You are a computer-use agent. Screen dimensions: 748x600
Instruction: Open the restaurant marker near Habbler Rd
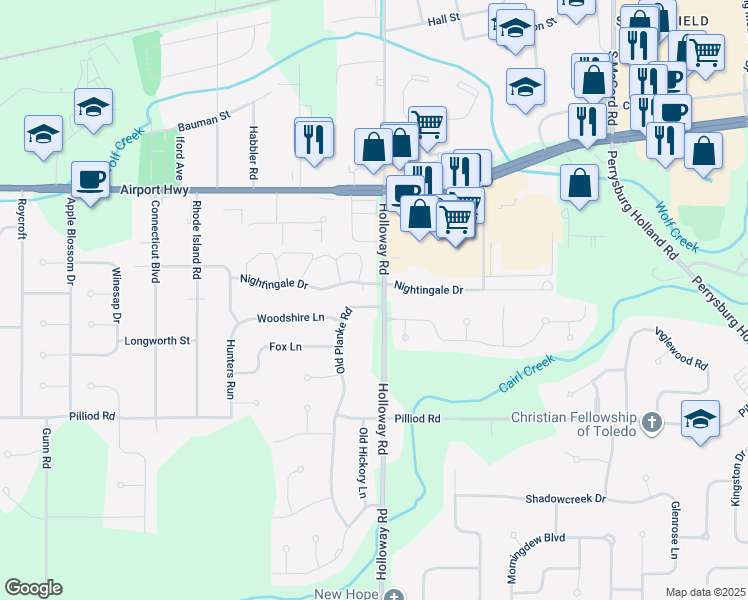pyautogui.click(x=314, y=137)
